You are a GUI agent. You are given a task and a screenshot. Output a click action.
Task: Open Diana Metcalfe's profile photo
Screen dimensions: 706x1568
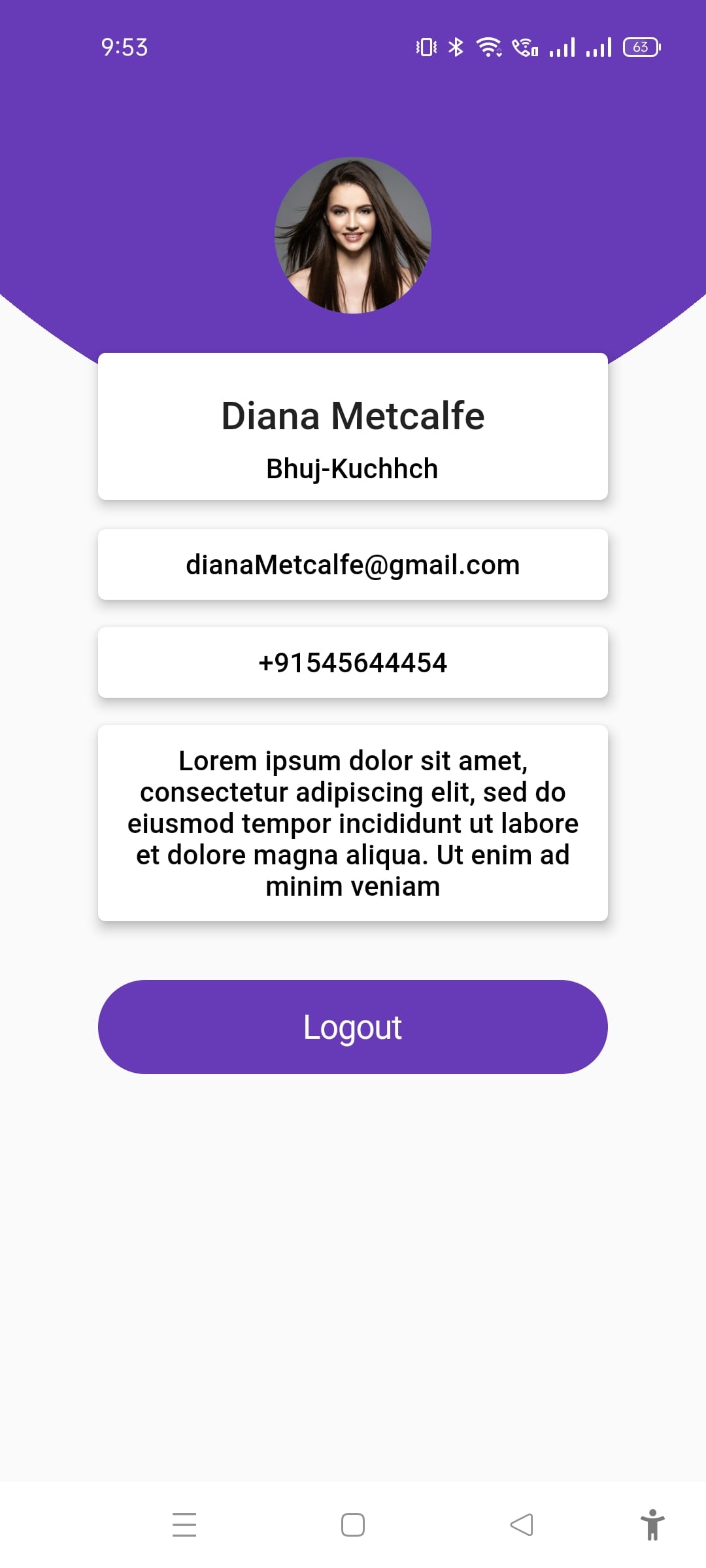click(353, 235)
